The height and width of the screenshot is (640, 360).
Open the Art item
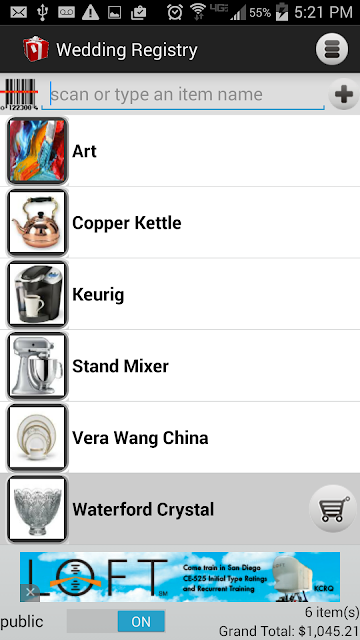[180, 151]
